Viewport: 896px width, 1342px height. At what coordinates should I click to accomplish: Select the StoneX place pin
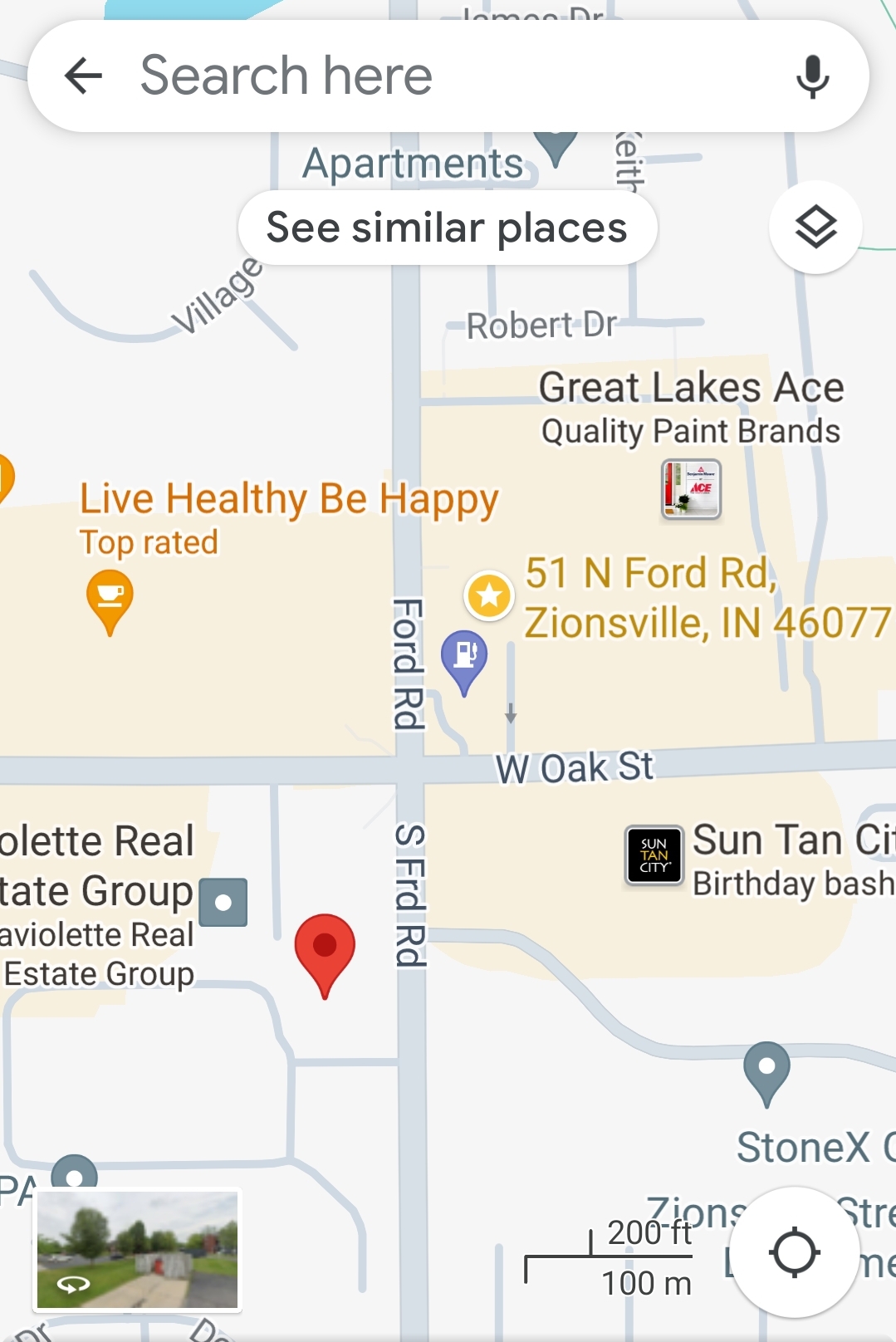(x=766, y=1070)
